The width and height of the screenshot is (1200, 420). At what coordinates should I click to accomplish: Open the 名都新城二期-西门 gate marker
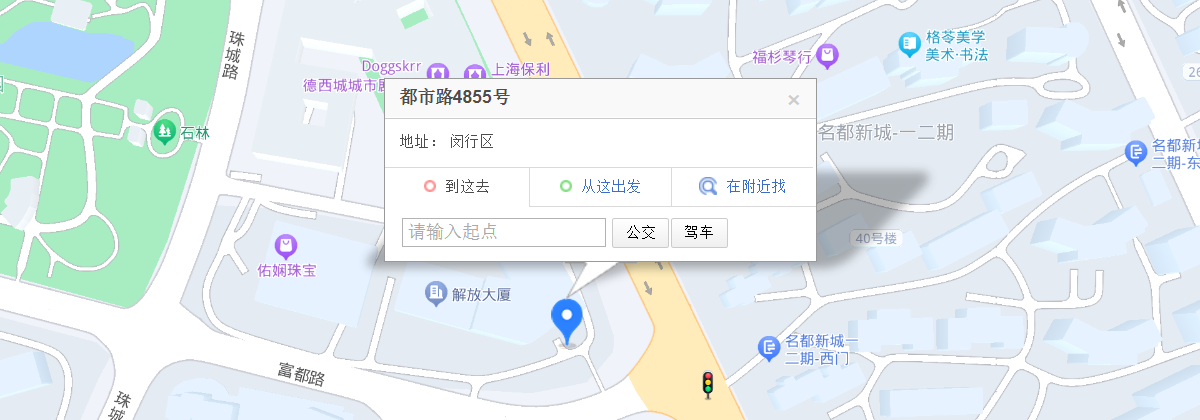click(770, 347)
